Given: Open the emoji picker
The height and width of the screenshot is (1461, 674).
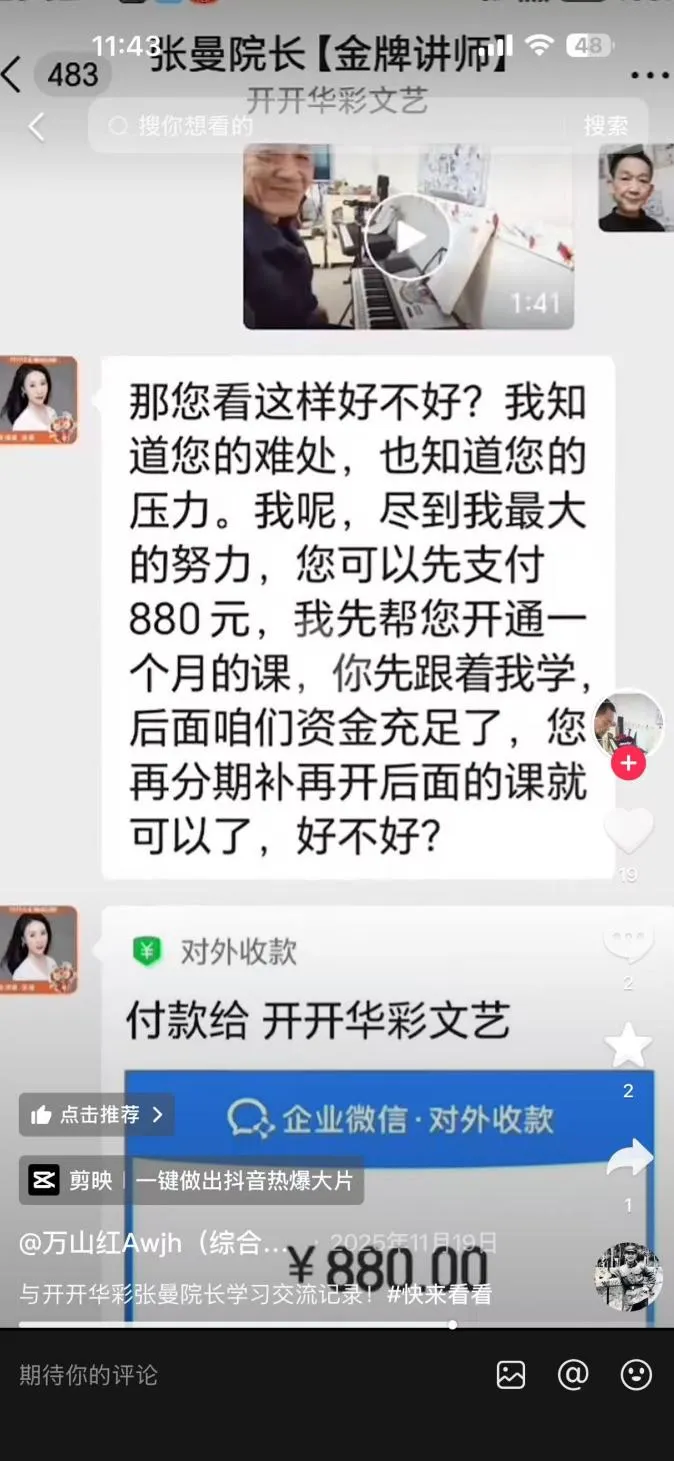Looking at the screenshot, I should point(636,1375).
